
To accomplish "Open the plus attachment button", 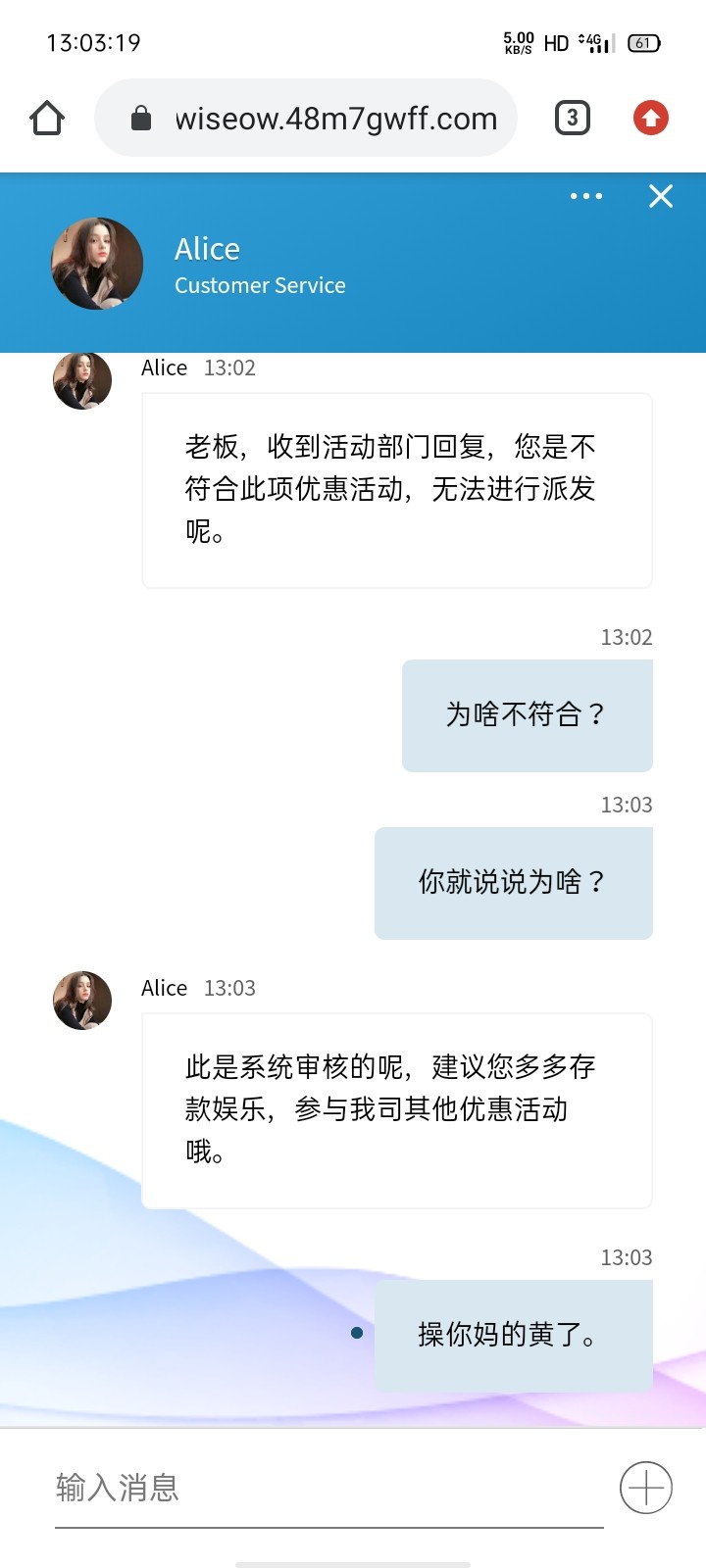I will tap(645, 1488).
